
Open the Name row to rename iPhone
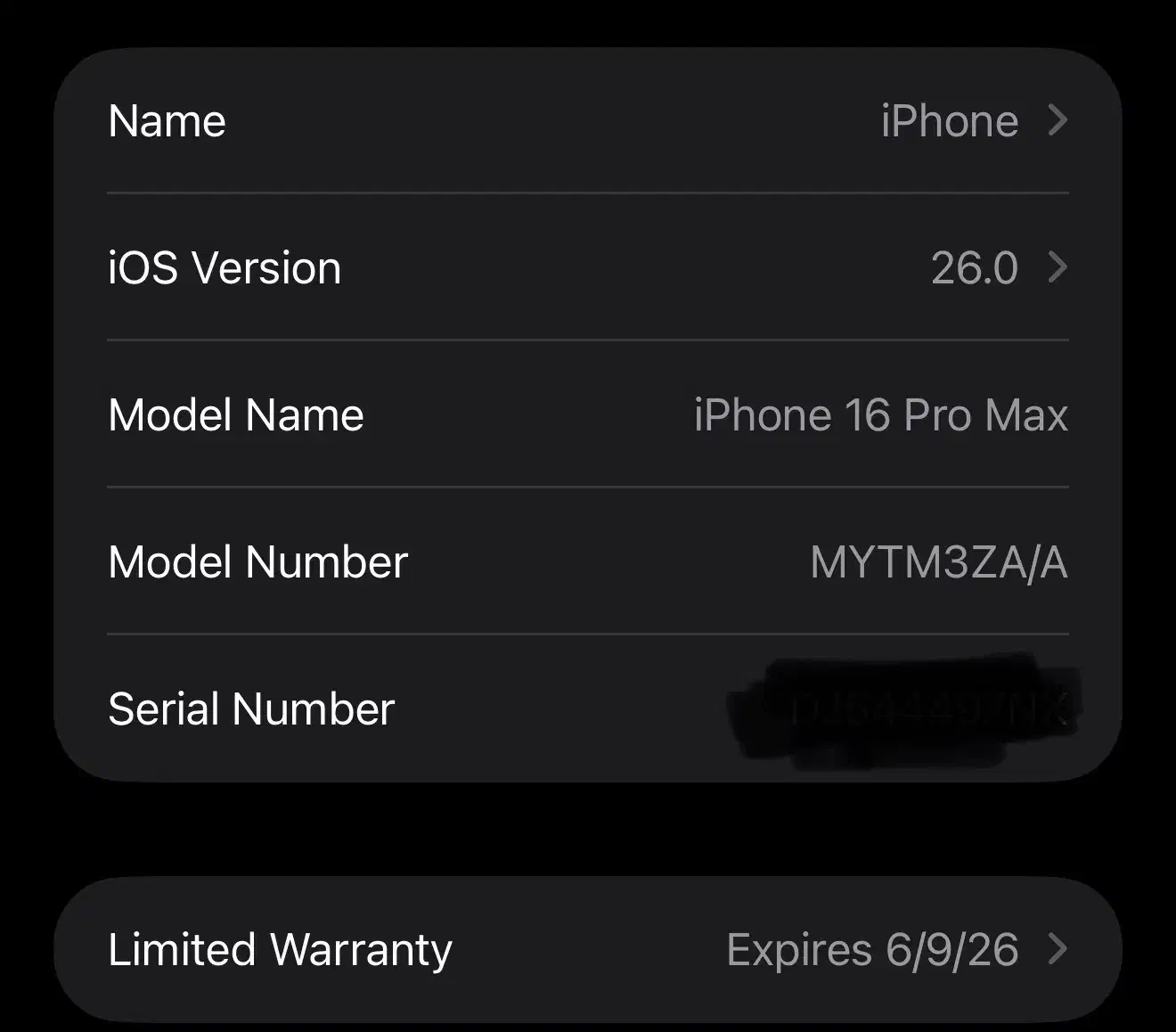pos(588,121)
